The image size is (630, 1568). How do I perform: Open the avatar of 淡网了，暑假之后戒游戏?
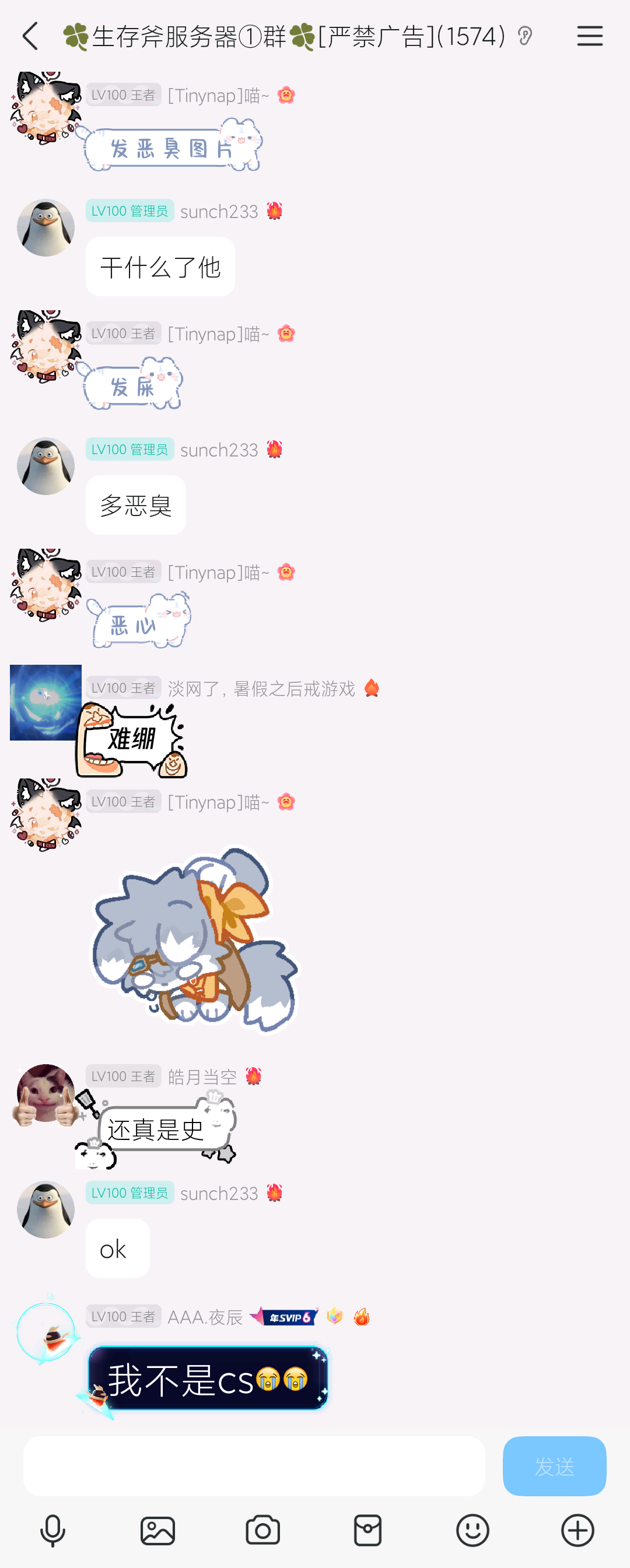click(x=45, y=702)
